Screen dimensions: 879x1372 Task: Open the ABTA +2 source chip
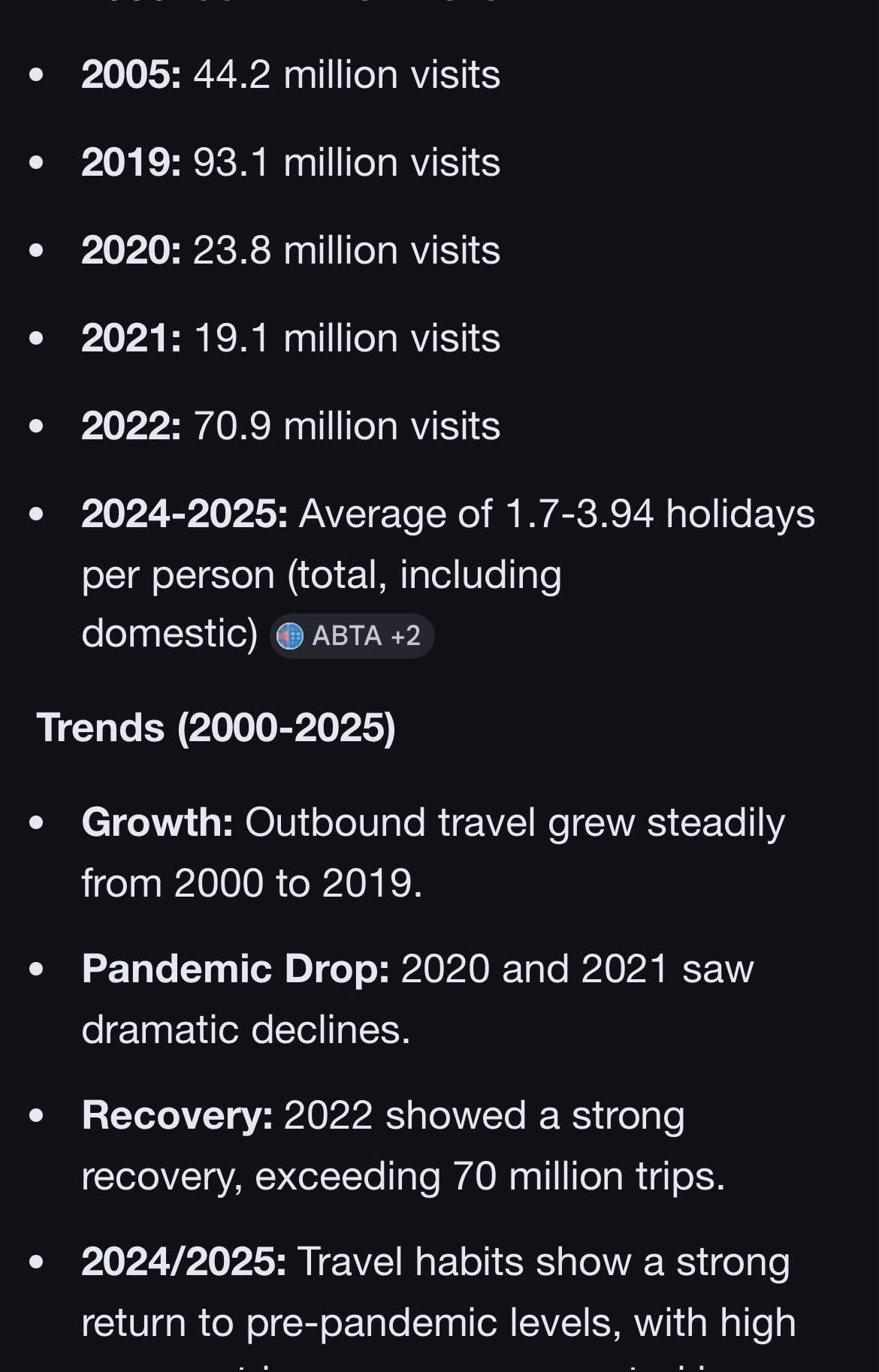tap(352, 636)
